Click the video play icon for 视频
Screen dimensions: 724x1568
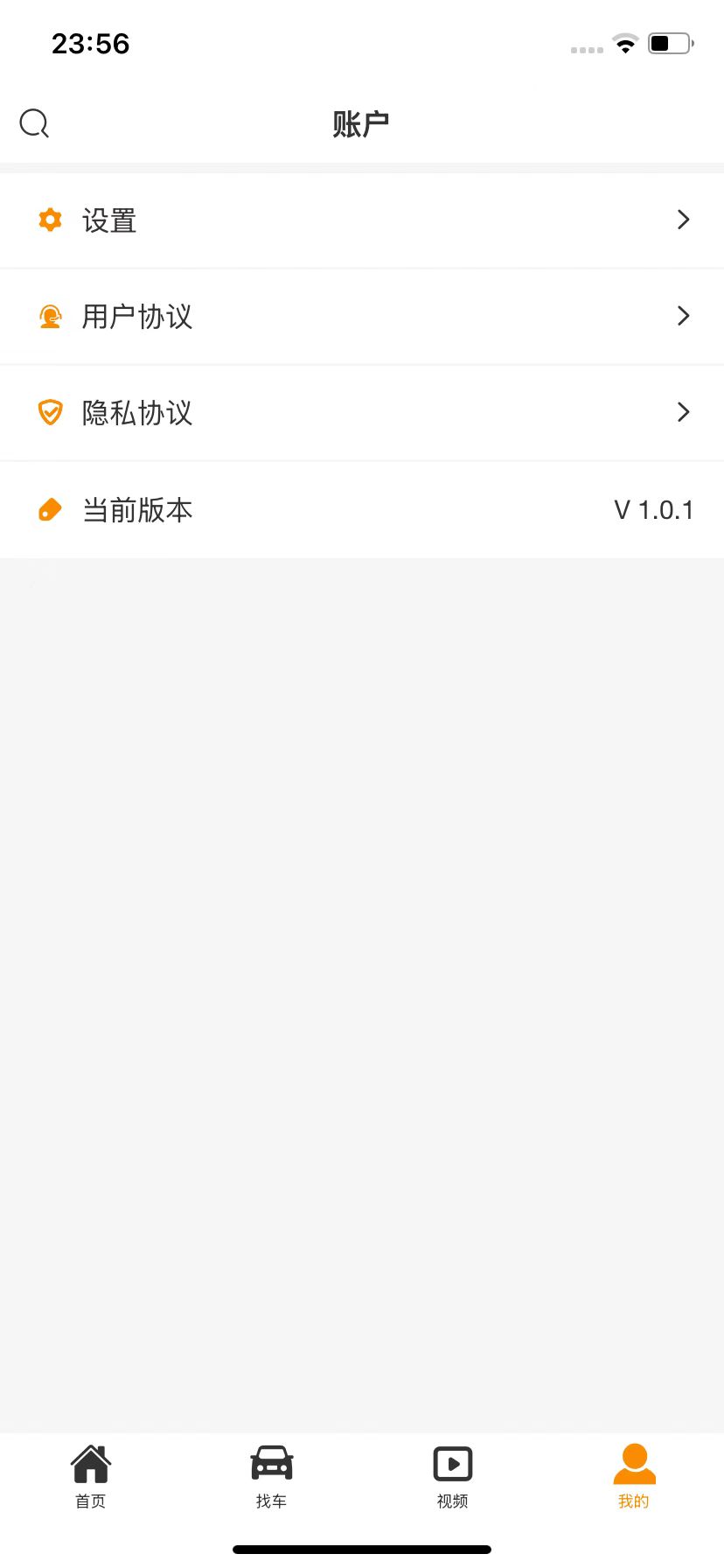452,1462
